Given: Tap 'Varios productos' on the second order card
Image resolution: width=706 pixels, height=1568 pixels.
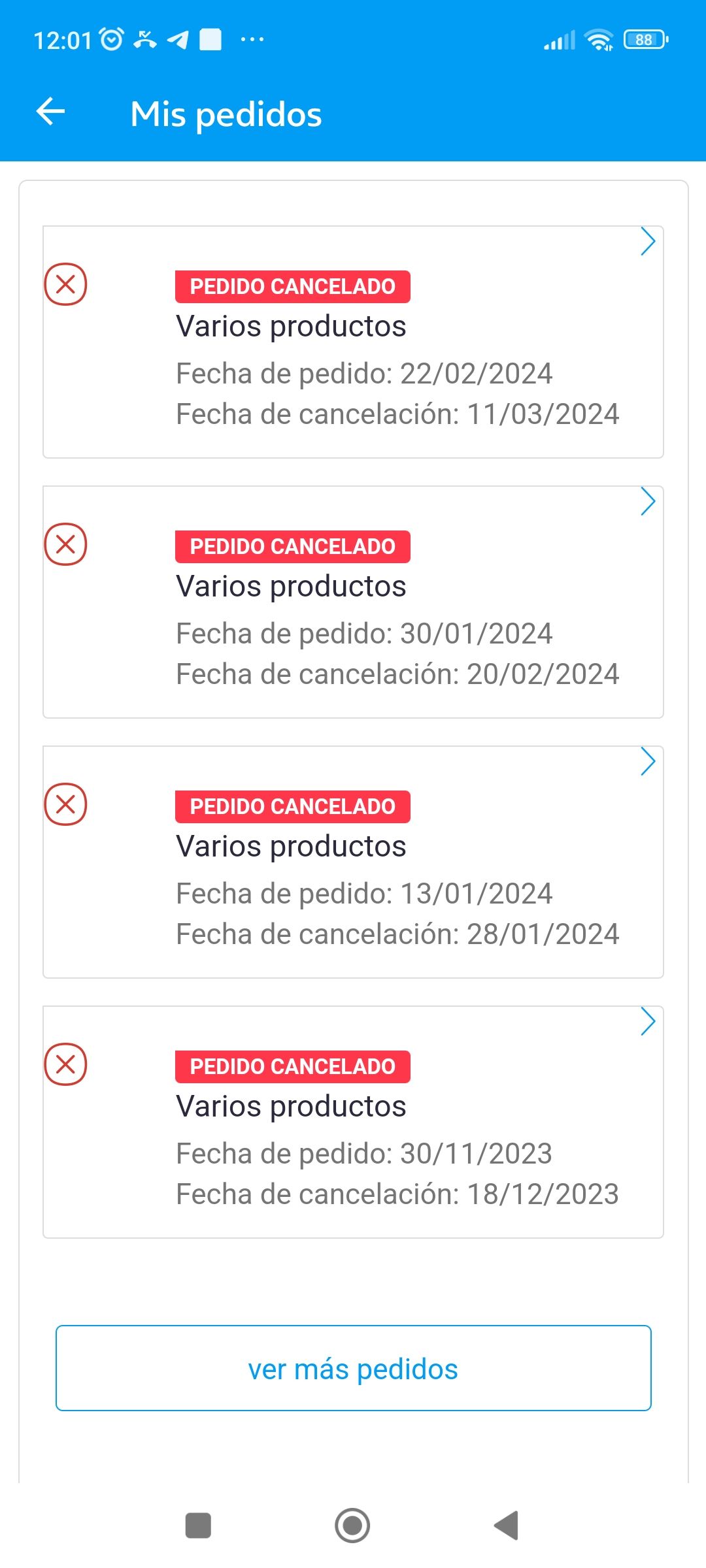Looking at the screenshot, I should point(292,586).
